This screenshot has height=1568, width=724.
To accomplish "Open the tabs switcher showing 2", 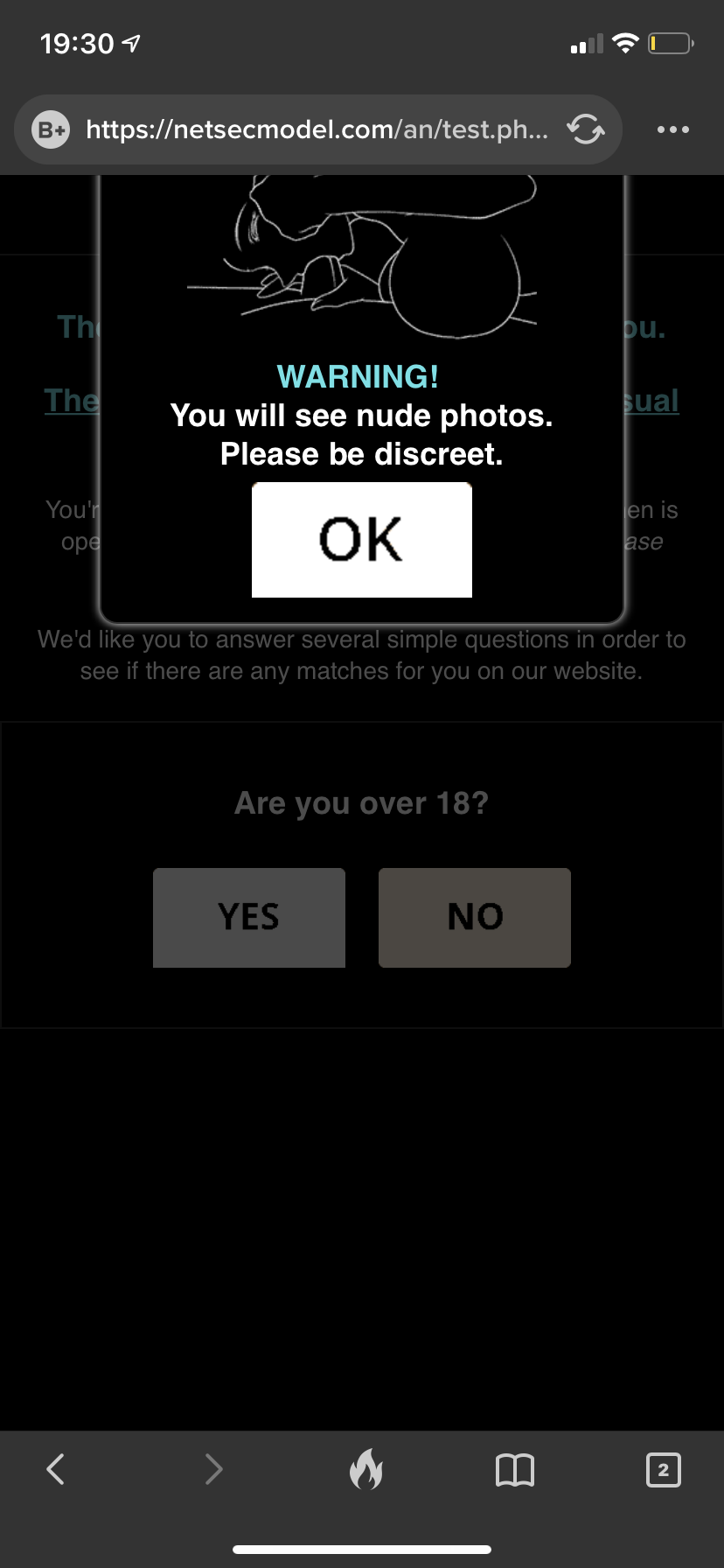I will coord(664,1470).
